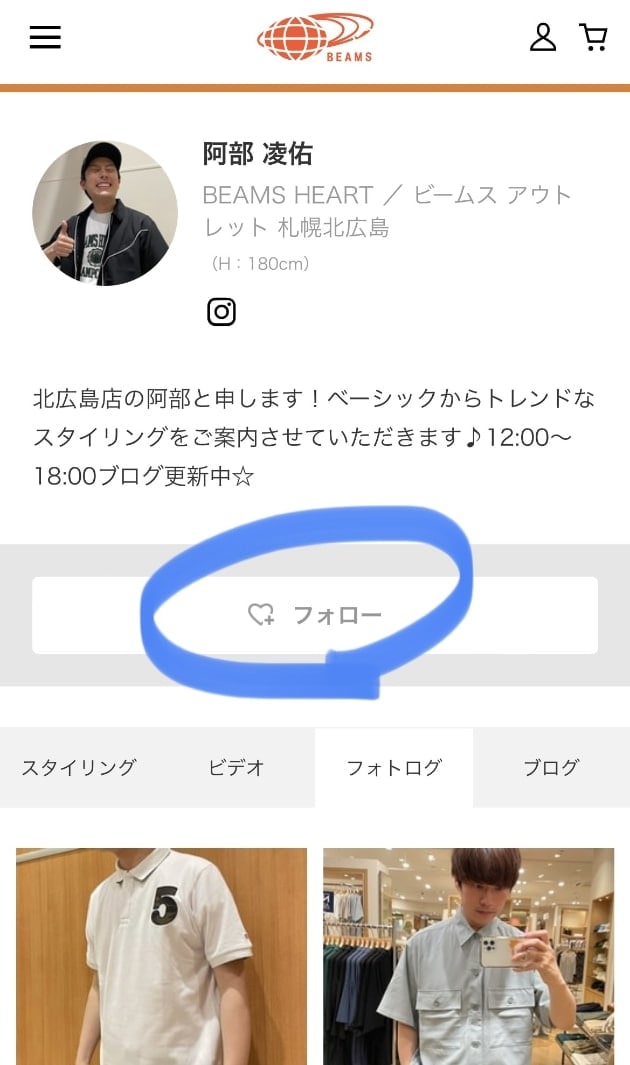Open the hamburger menu

pos(45,38)
